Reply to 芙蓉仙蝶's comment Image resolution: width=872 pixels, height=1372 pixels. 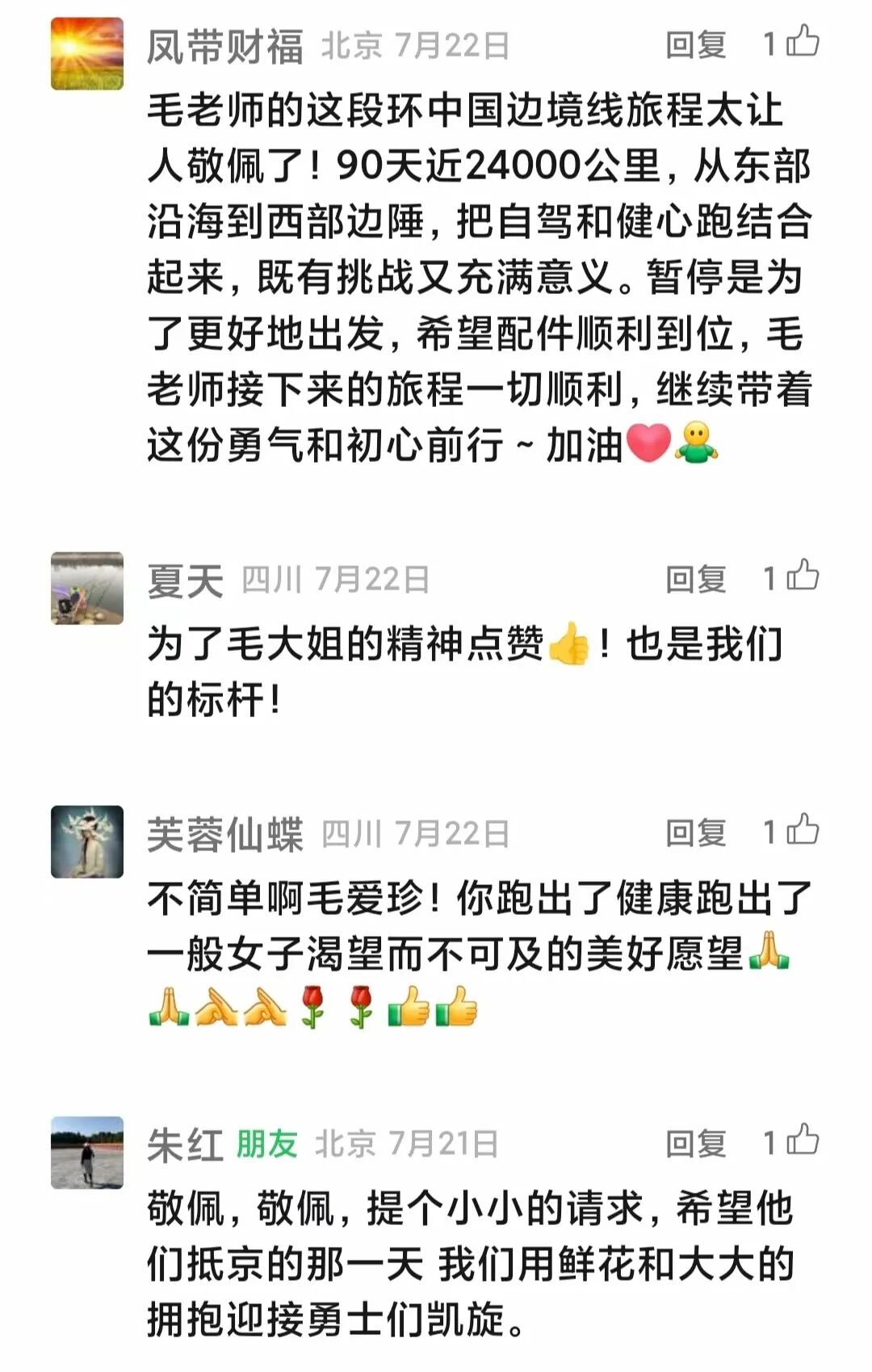click(695, 833)
